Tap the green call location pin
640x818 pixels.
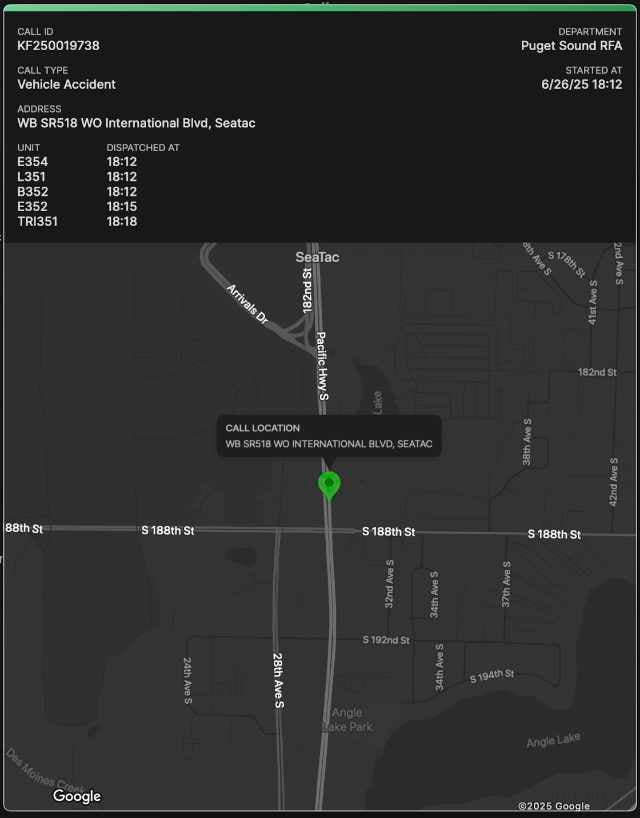pyautogui.click(x=329, y=485)
